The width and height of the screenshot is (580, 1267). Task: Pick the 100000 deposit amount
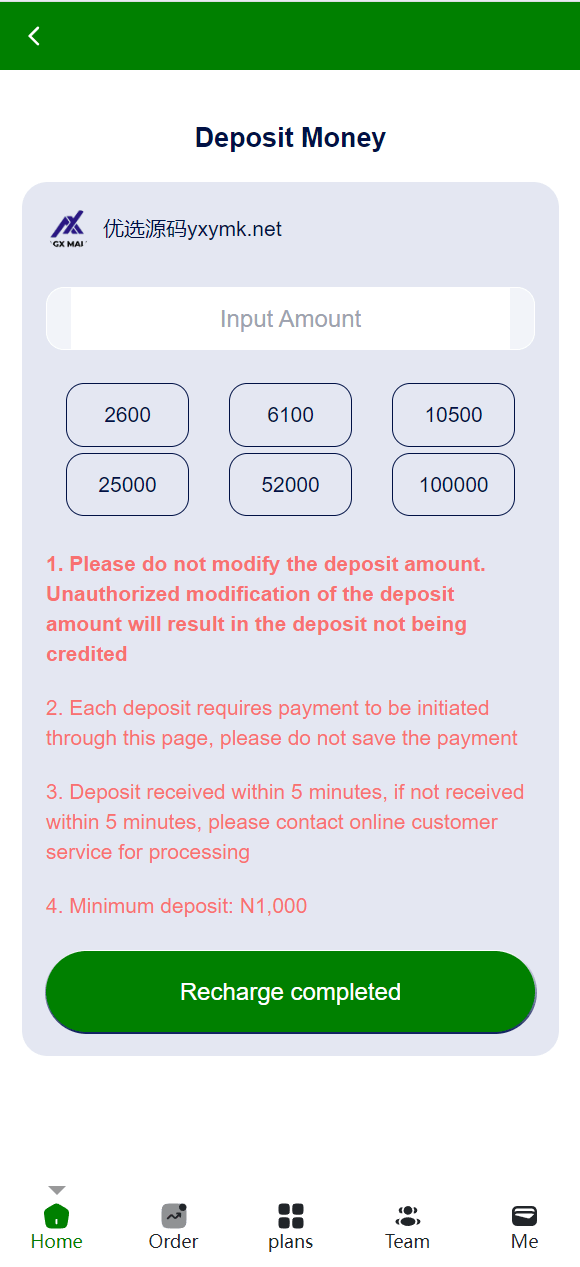click(453, 485)
